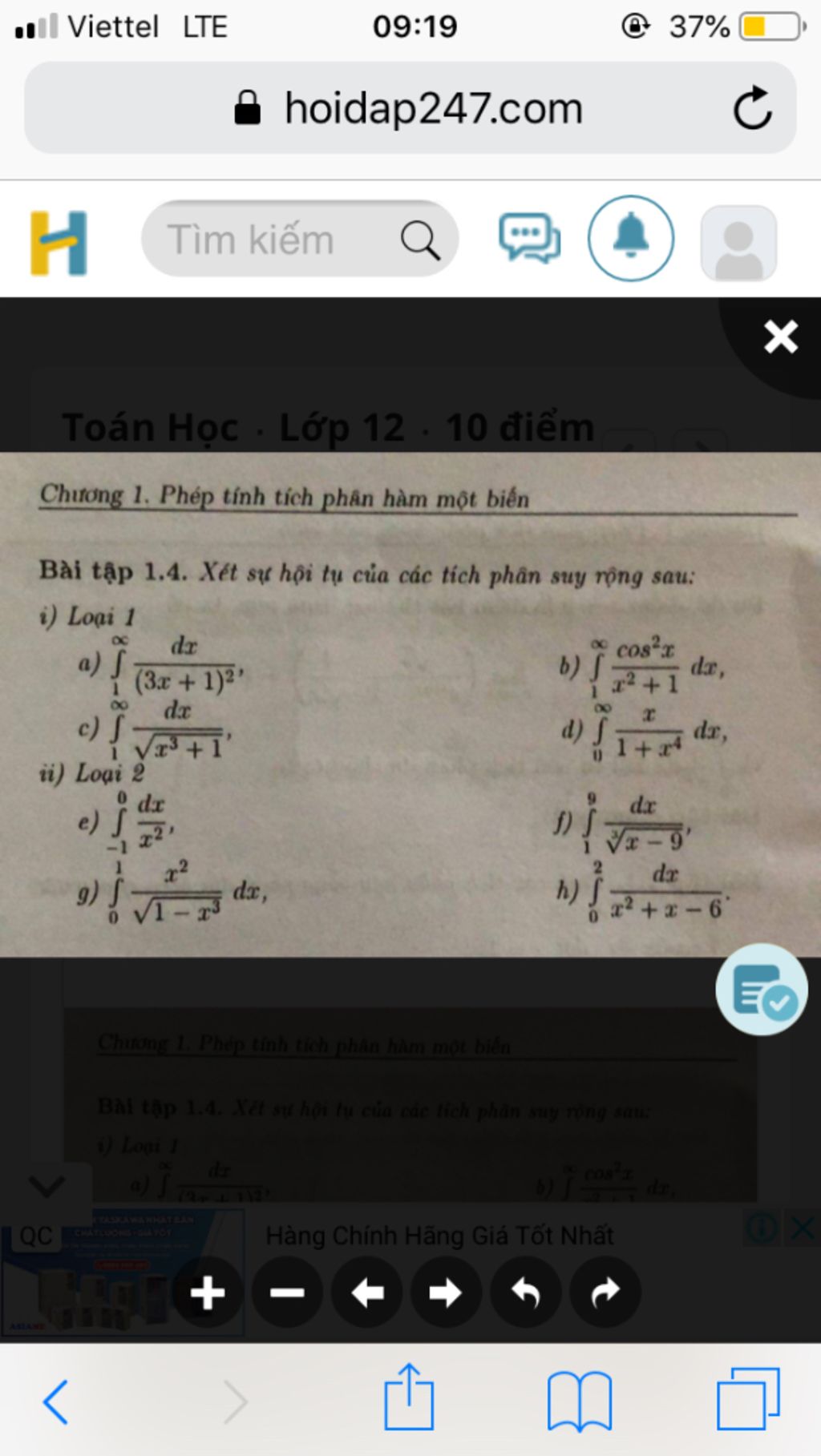Tap the floating answer checklist button
Screen dimensions: 821x1456
(x=761, y=990)
